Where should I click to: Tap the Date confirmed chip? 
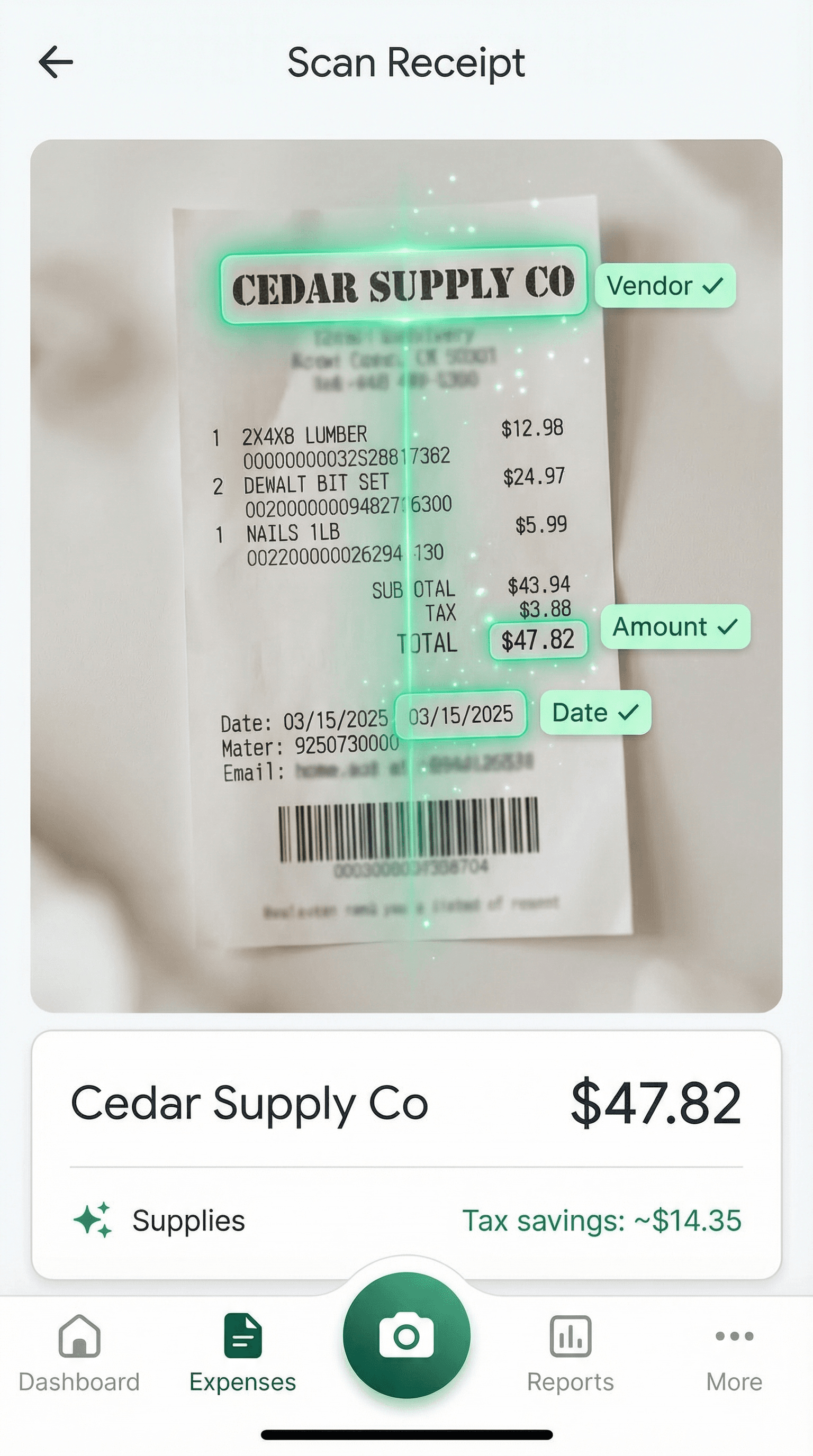[595, 713]
